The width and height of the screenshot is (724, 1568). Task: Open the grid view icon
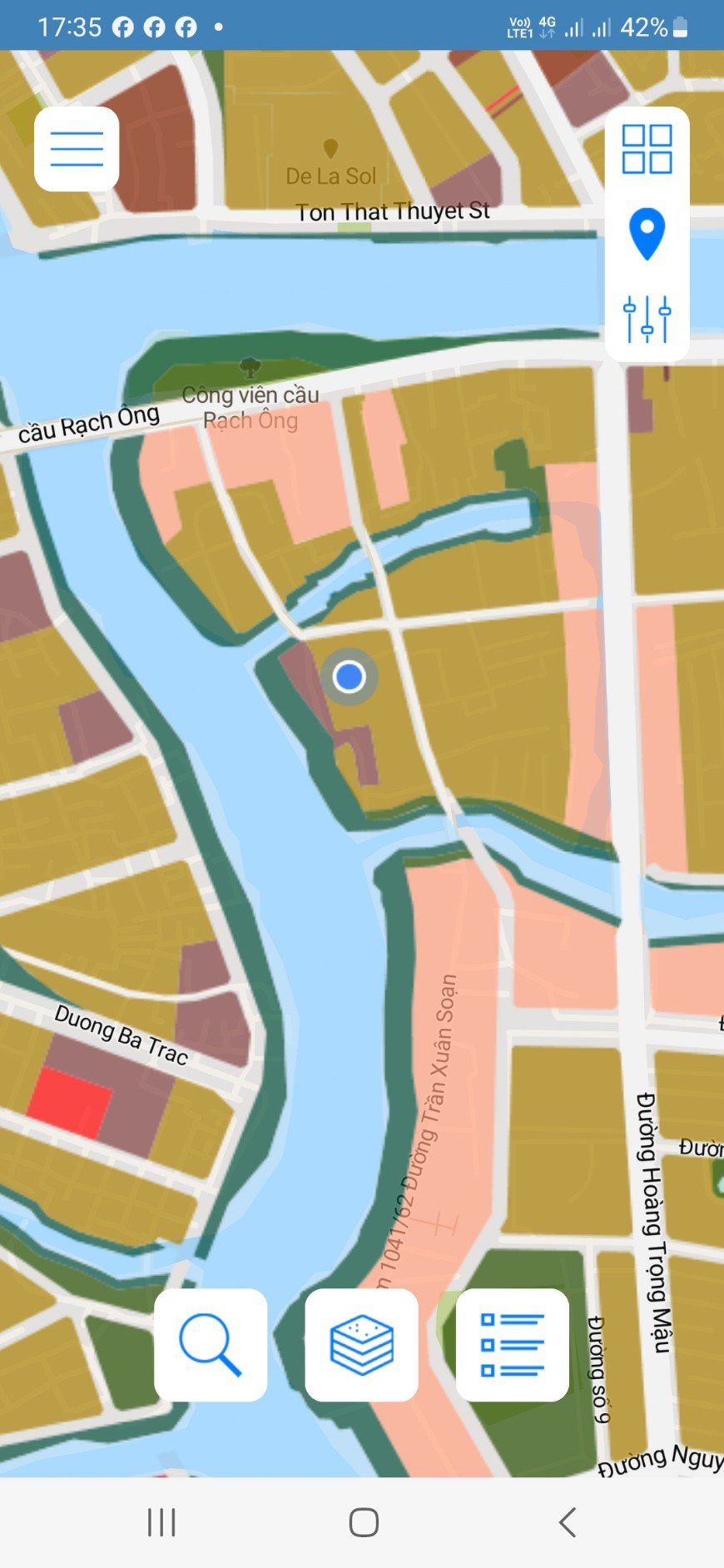647,149
